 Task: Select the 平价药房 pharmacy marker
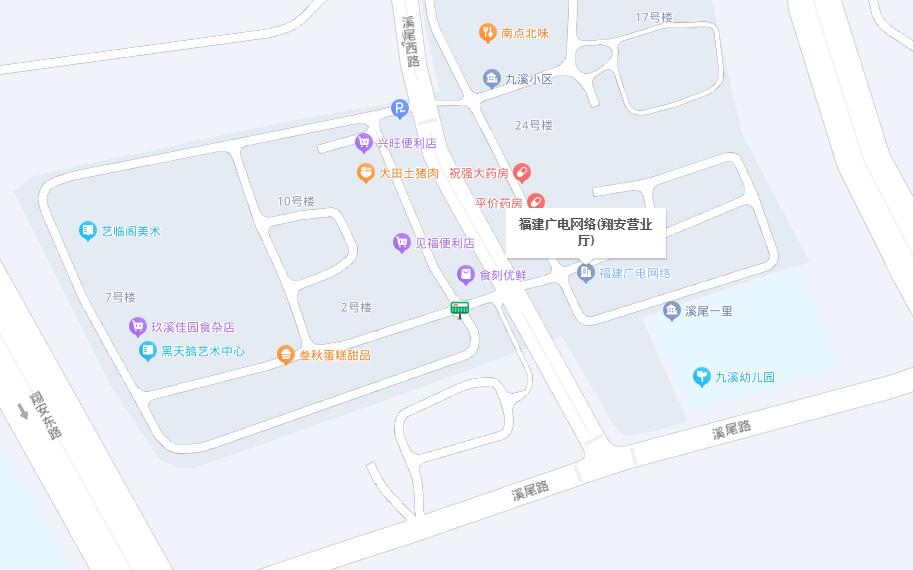(x=535, y=203)
